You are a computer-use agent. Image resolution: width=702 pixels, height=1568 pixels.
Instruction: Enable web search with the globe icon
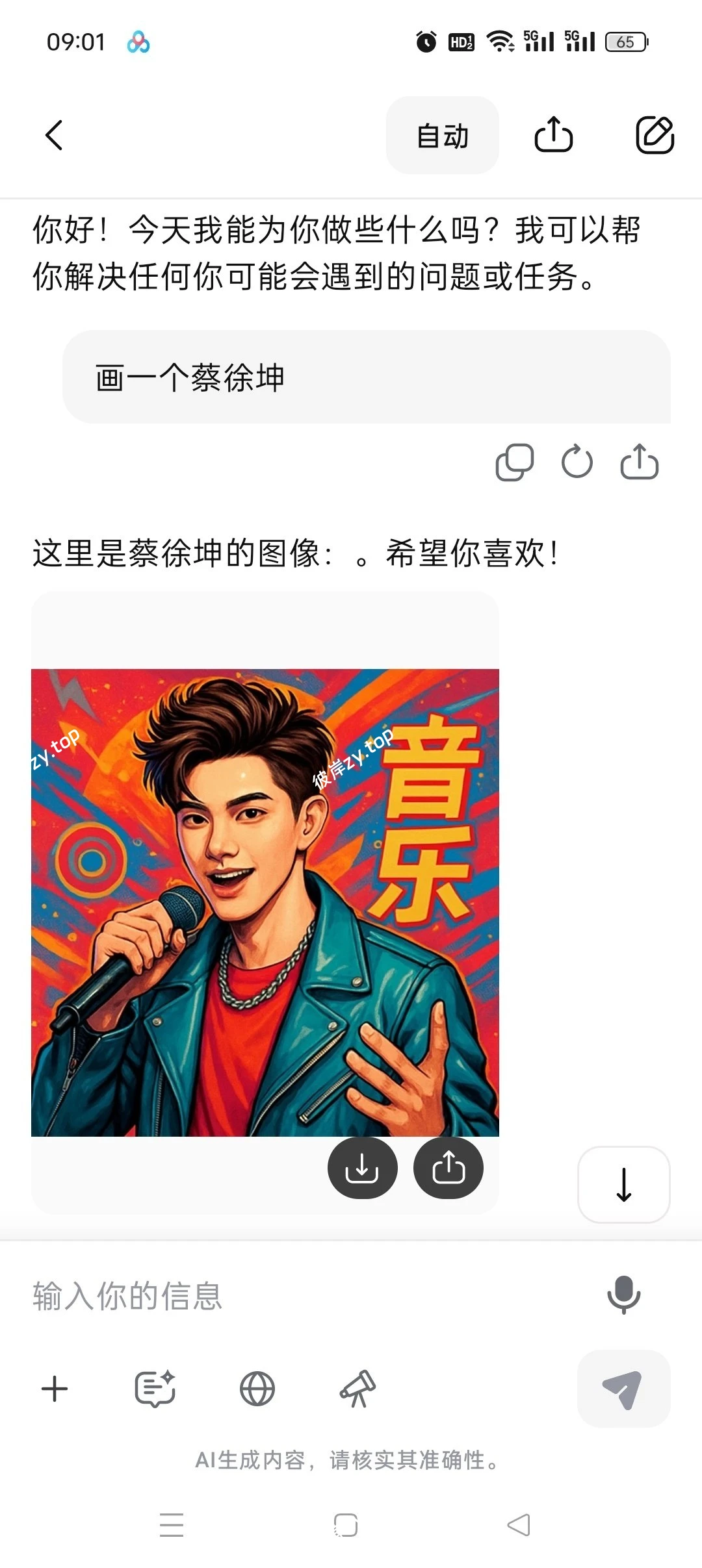click(258, 1389)
